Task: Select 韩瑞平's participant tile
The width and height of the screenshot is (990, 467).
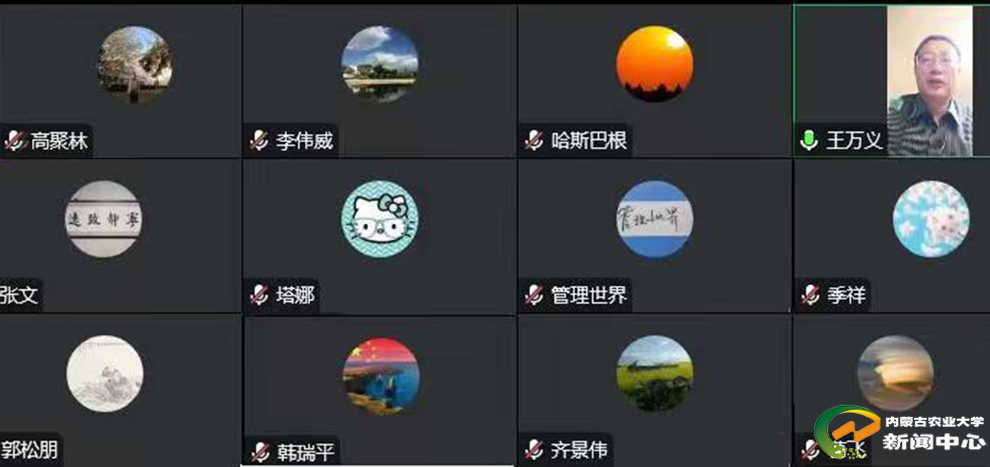Action: [379, 390]
